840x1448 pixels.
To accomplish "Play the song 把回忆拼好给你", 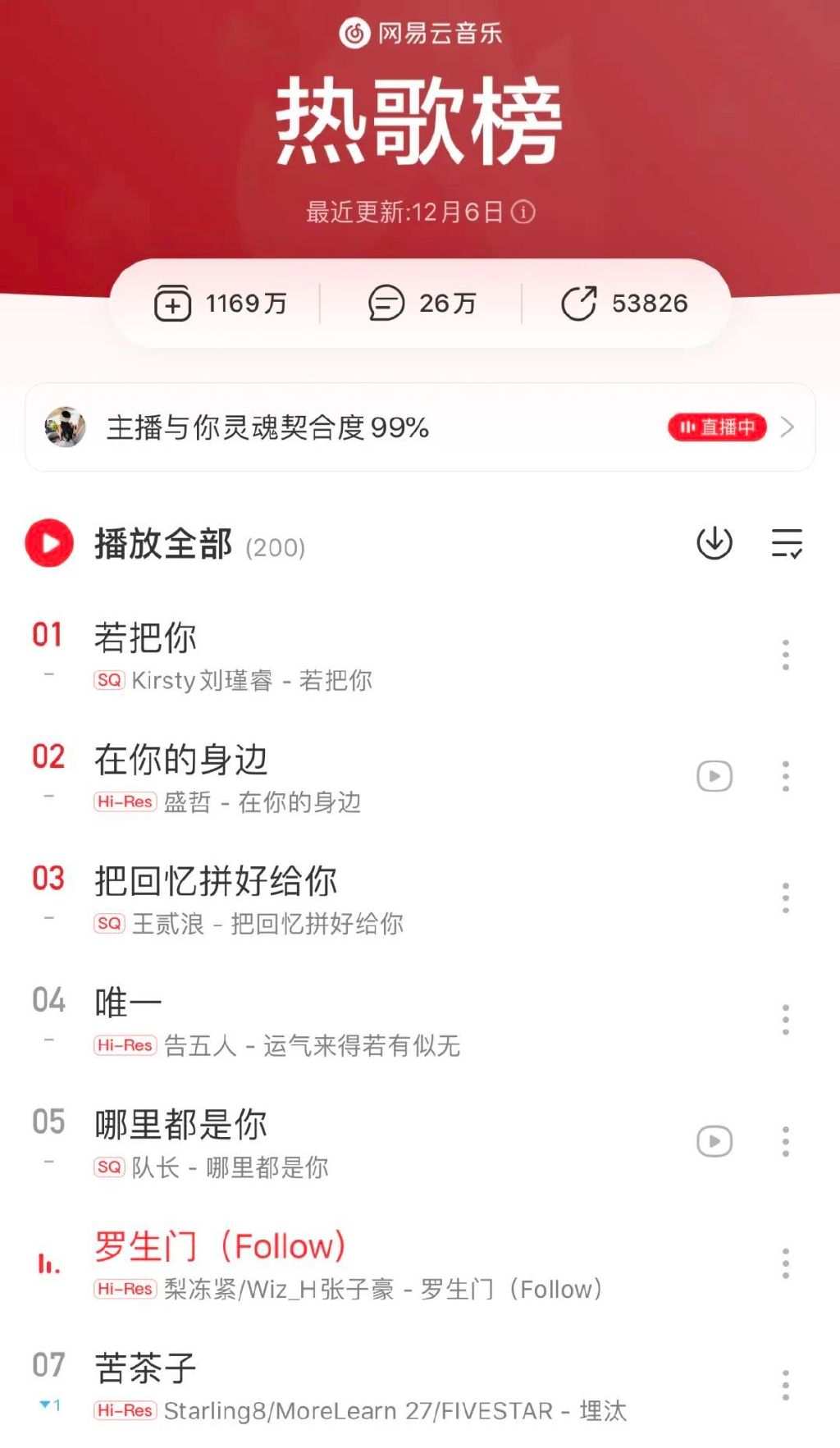I will 246,898.
